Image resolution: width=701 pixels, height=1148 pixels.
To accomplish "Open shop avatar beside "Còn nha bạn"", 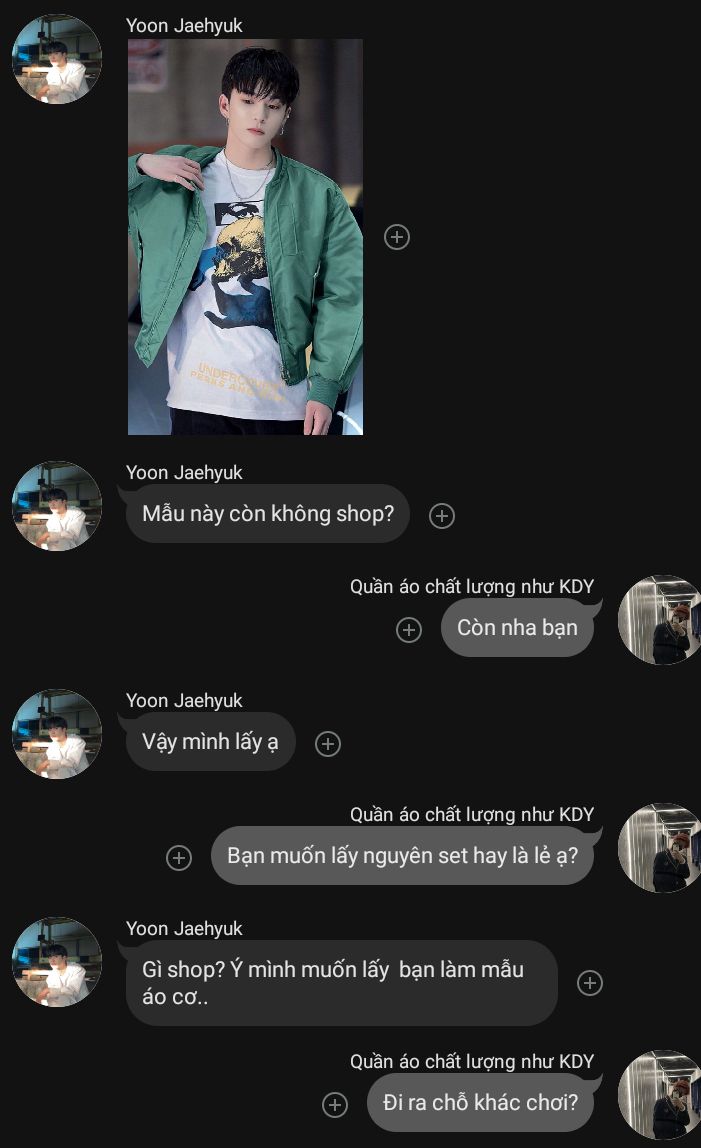I will pyautogui.click(x=659, y=619).
